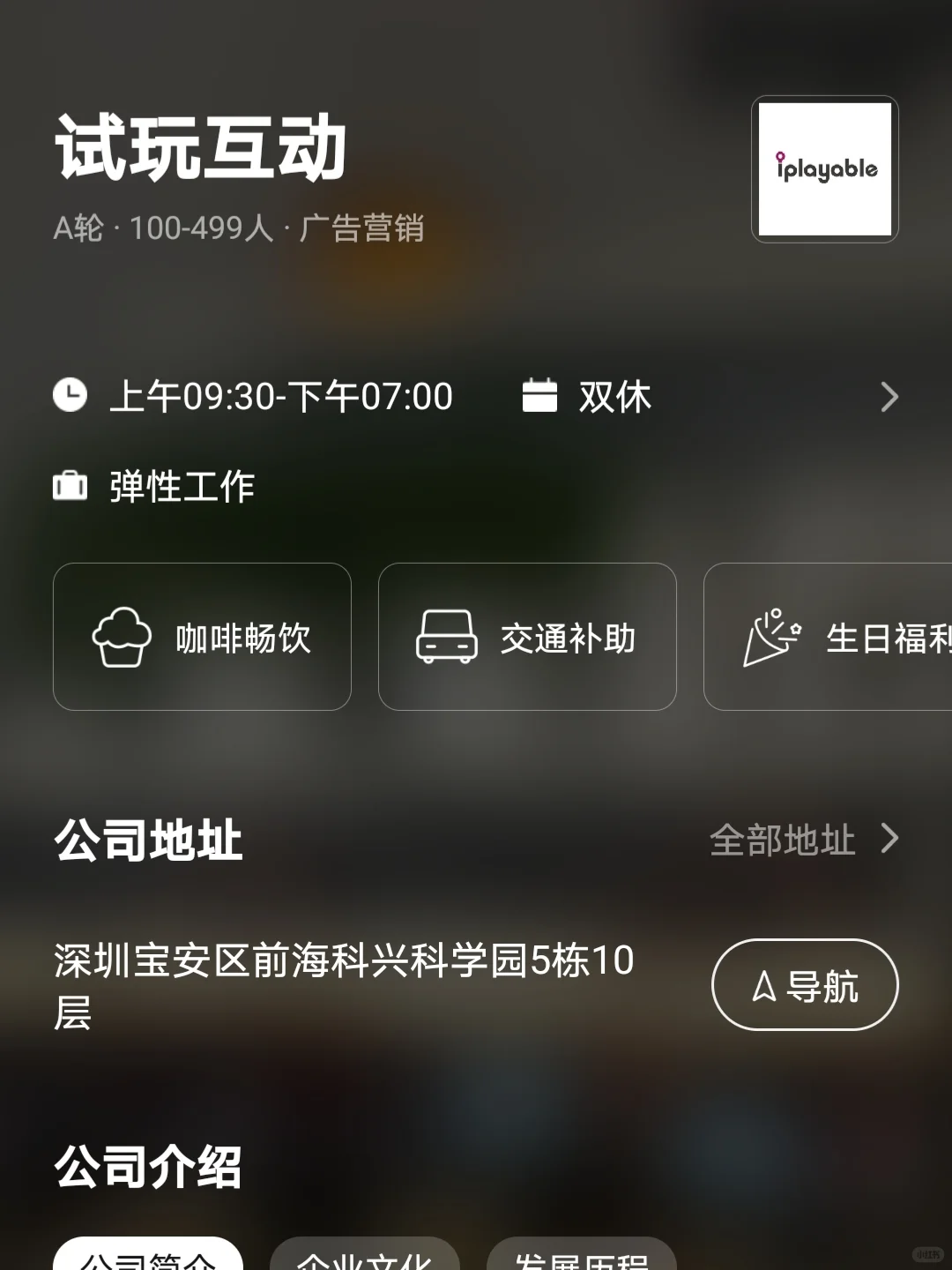View all addresses via 全部地址
The image size is (952, 1270).
[x=804, y=840]
